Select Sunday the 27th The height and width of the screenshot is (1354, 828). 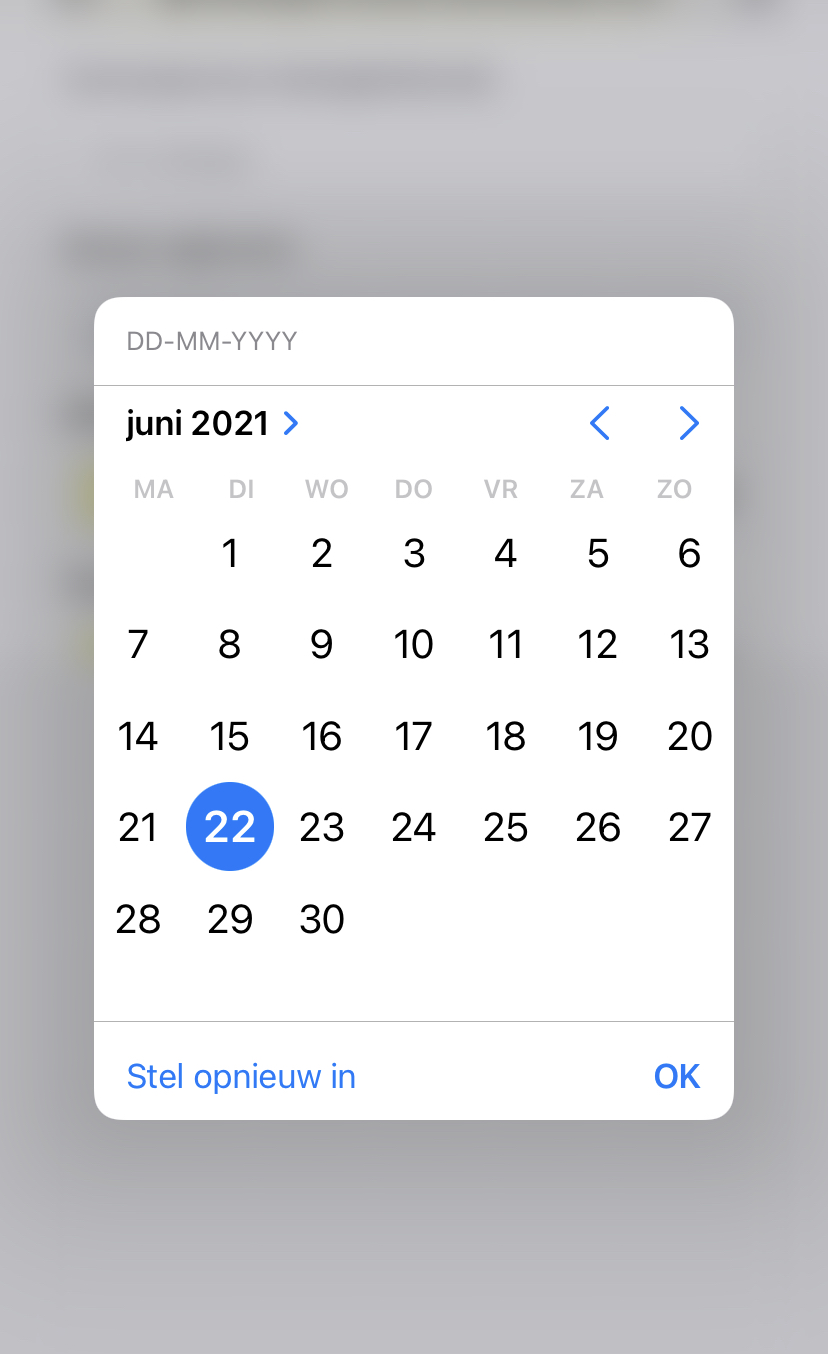(690, 827)
